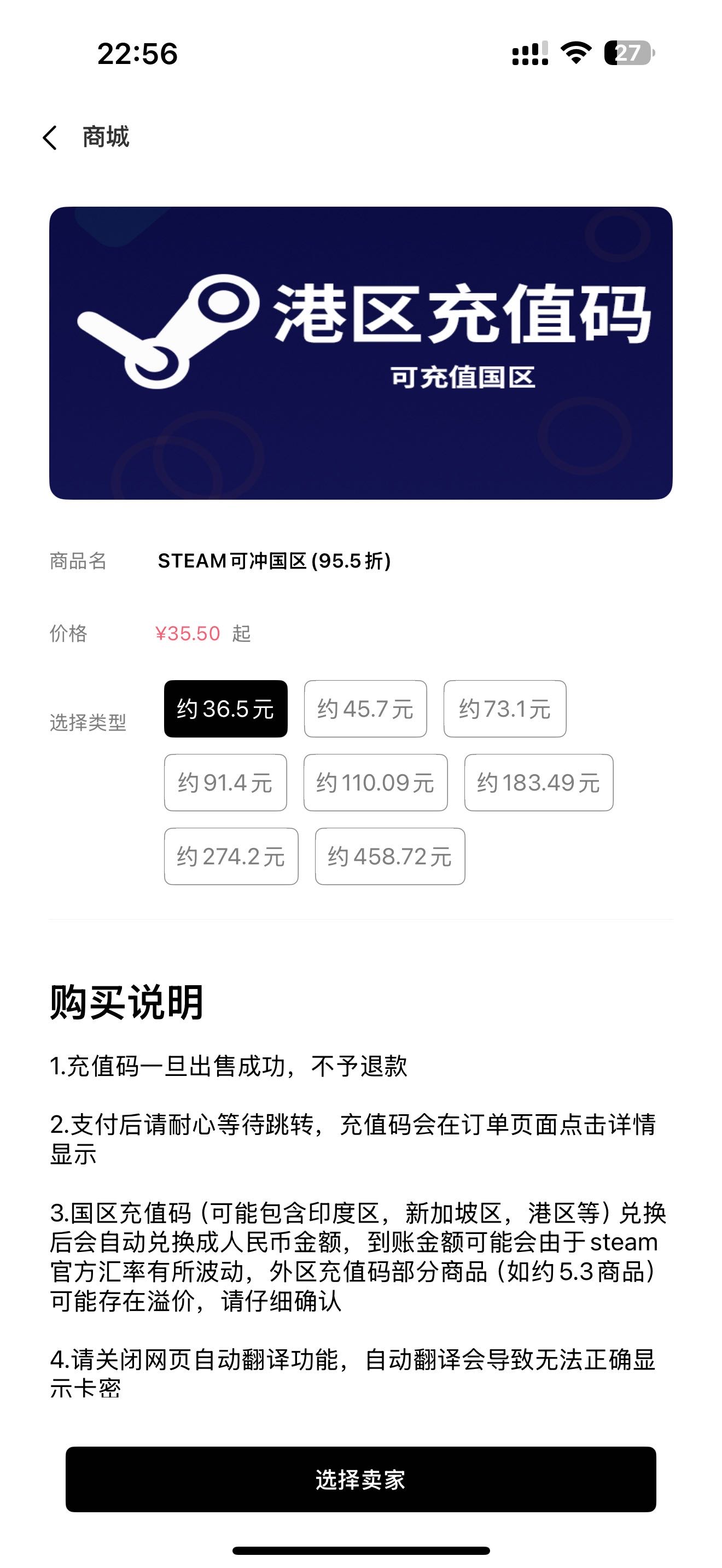Choose the 约110.09元 type
Screen dimensions: 722x1568
point(375,782)
